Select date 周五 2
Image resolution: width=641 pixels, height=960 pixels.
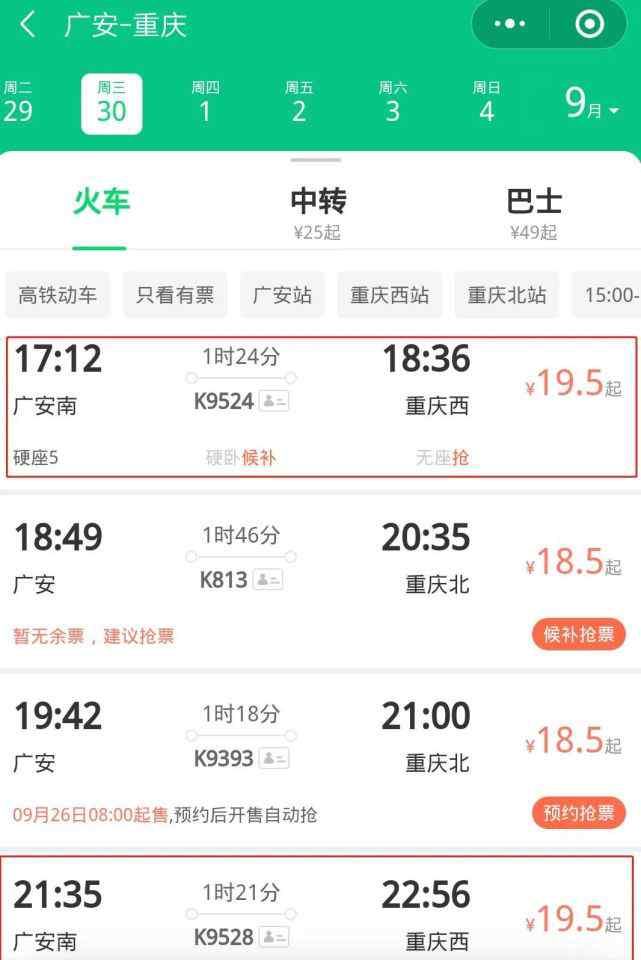(299, 103)
